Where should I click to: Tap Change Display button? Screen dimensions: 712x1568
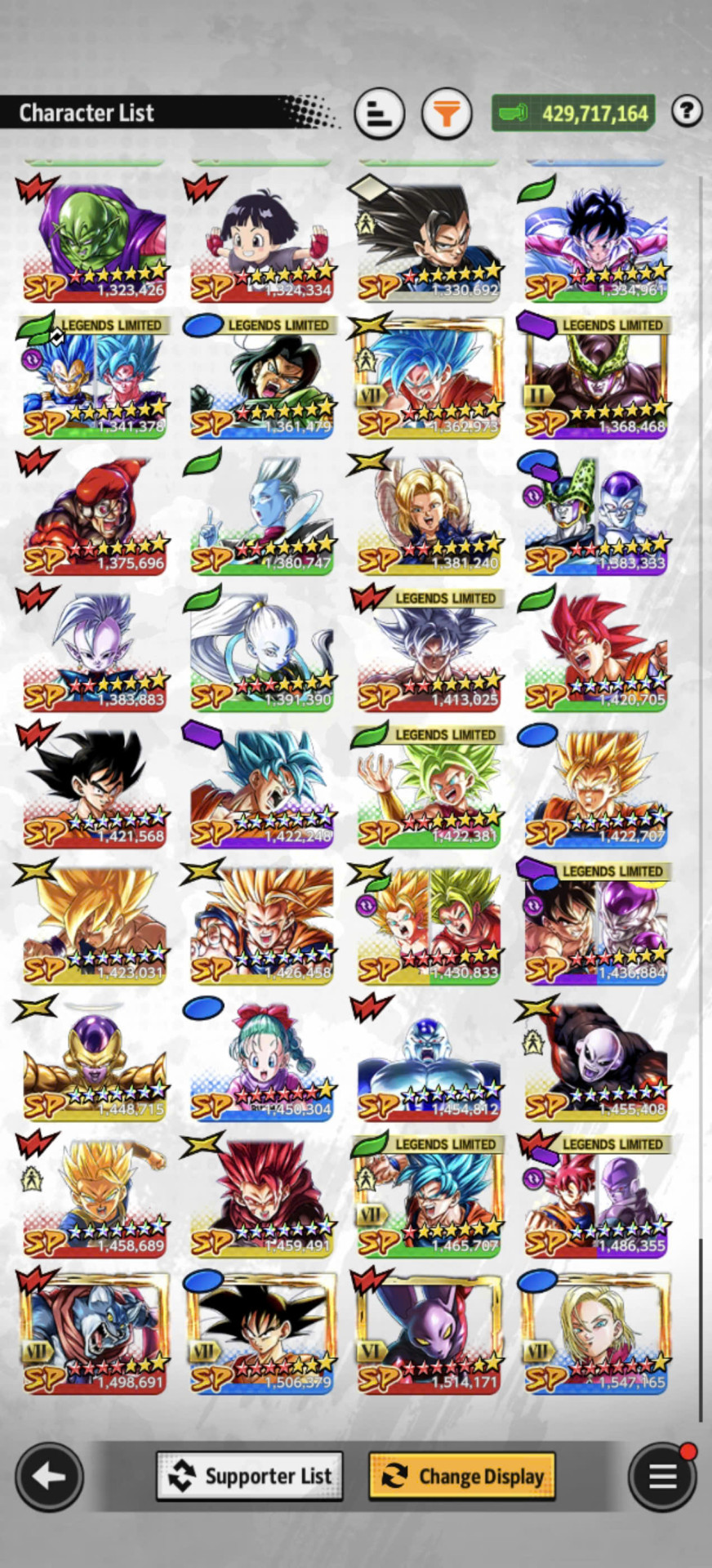(462, 1476)
